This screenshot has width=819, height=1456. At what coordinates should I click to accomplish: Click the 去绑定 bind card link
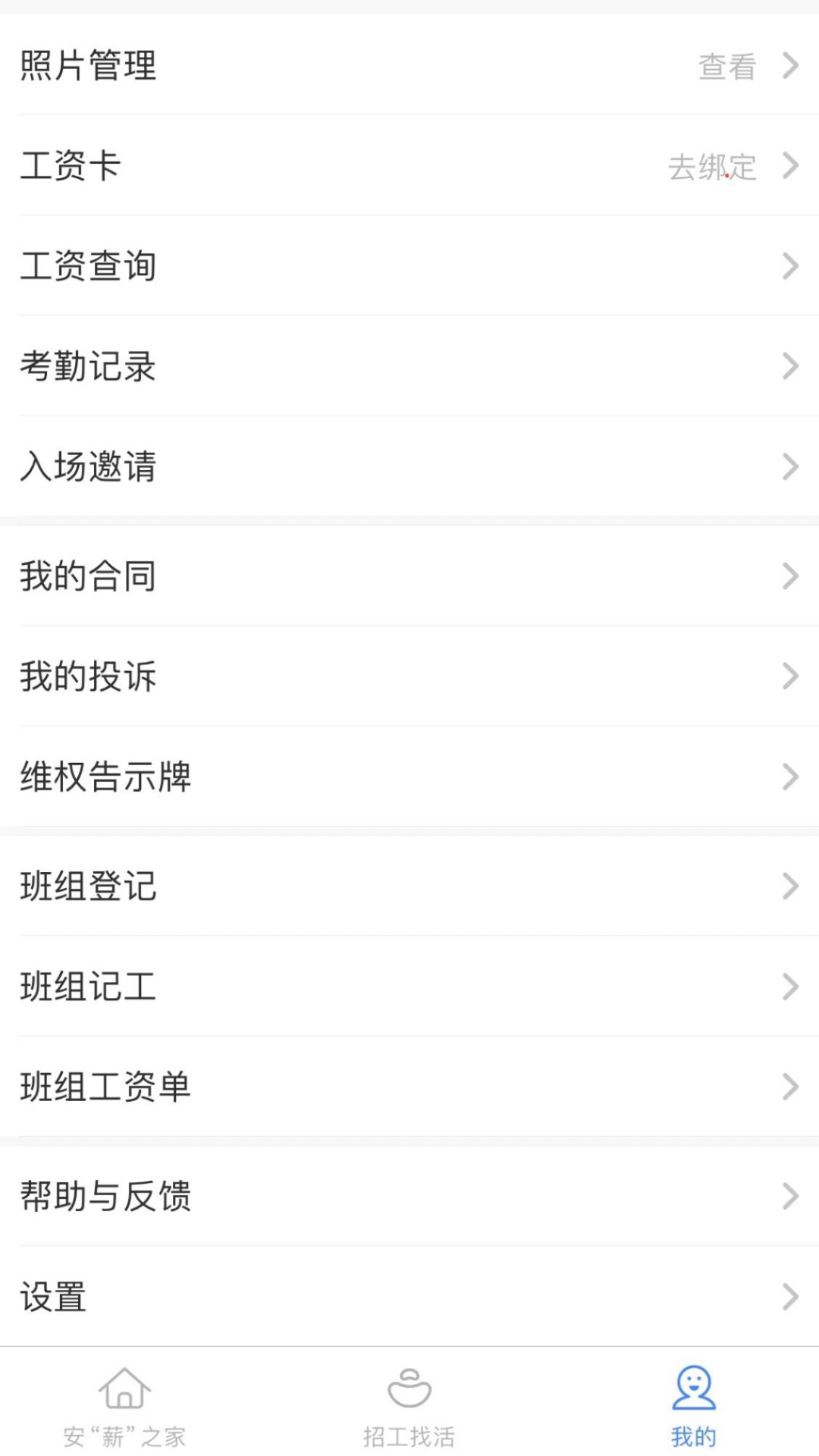click(x=711, y=166)
